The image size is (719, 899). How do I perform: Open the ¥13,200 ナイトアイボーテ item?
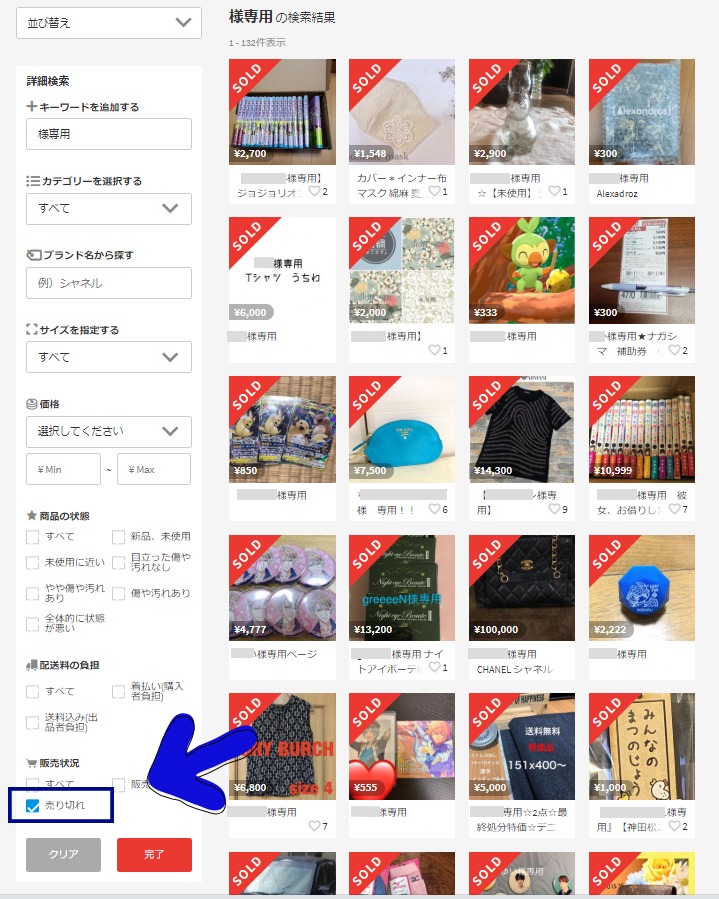pos(401,588)
